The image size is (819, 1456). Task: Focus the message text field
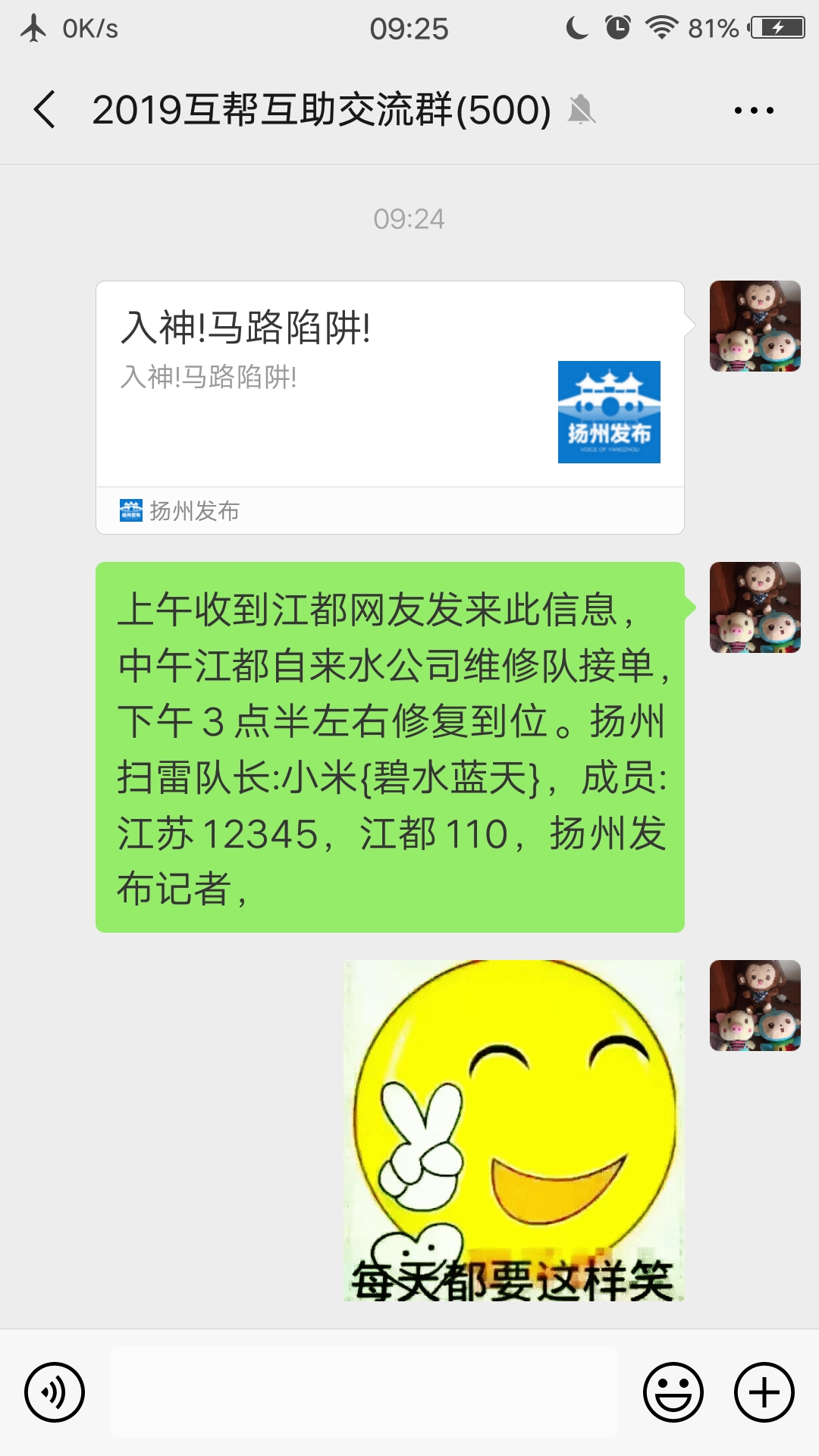364,1392
